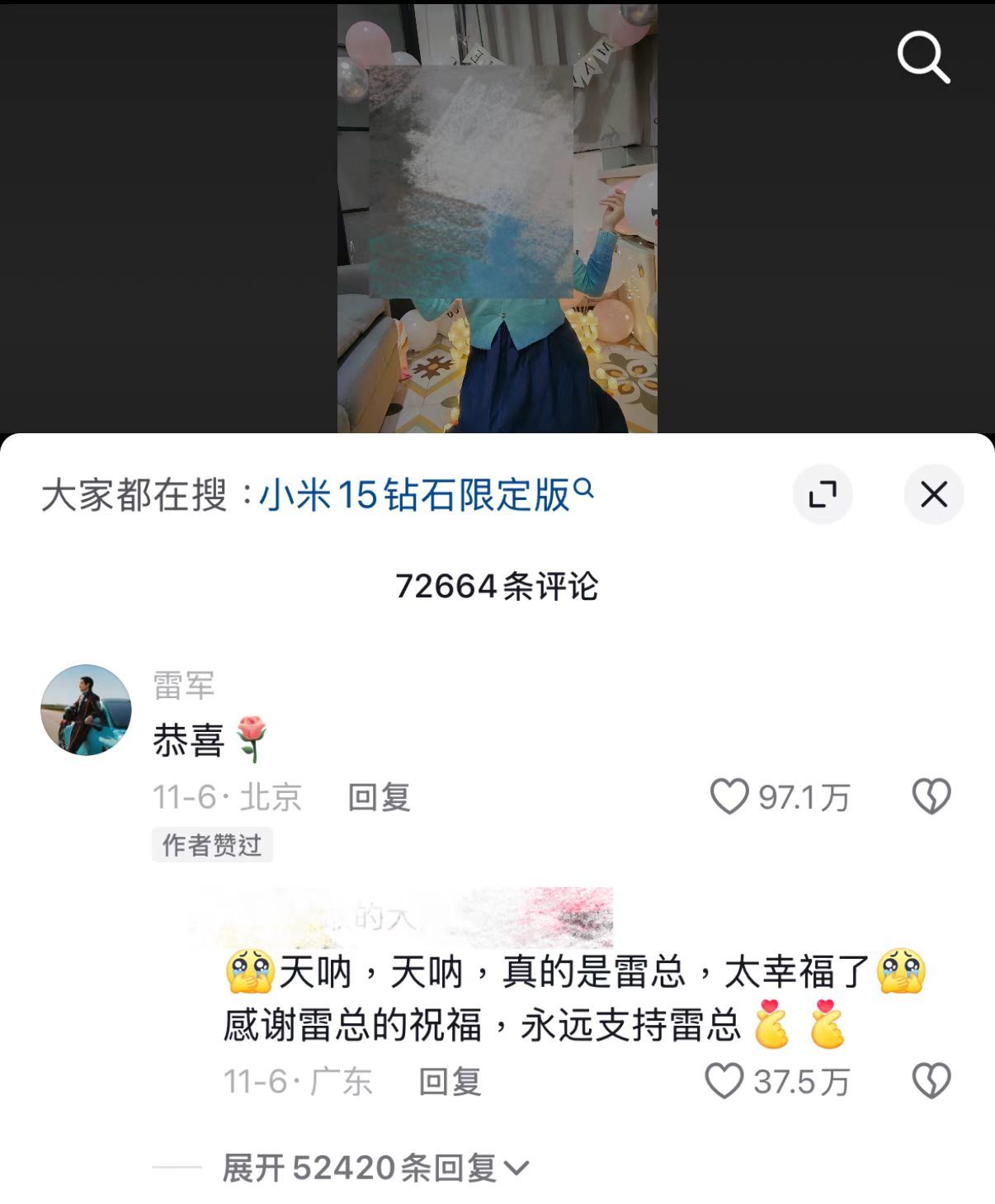This screenshot has width=995, height=1204.
Task: Dislike the 天呐 reply comment
Action: pyautogui.click(x=931, y=1081)
